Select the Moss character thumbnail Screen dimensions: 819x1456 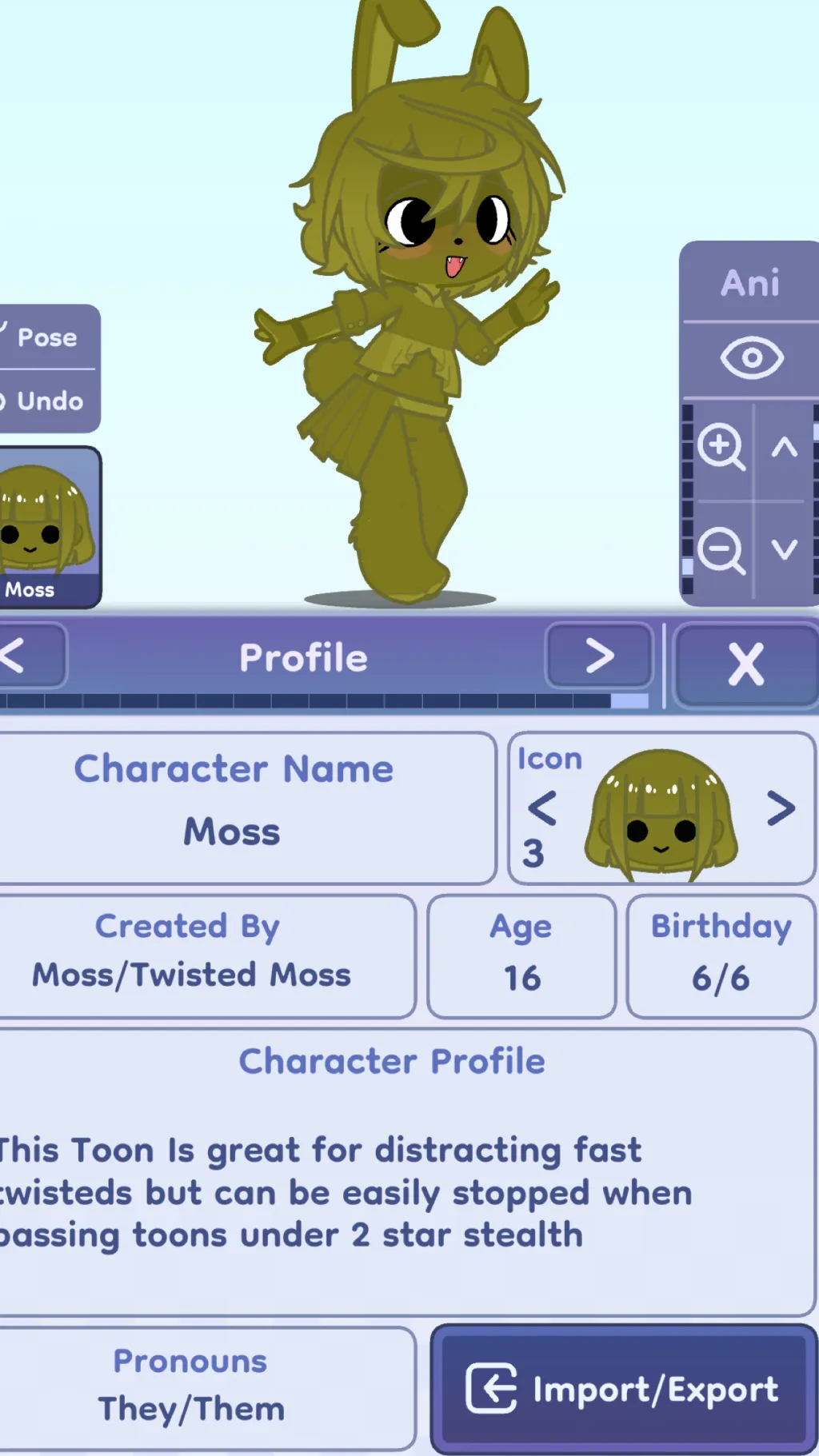(x=48, y=527)
